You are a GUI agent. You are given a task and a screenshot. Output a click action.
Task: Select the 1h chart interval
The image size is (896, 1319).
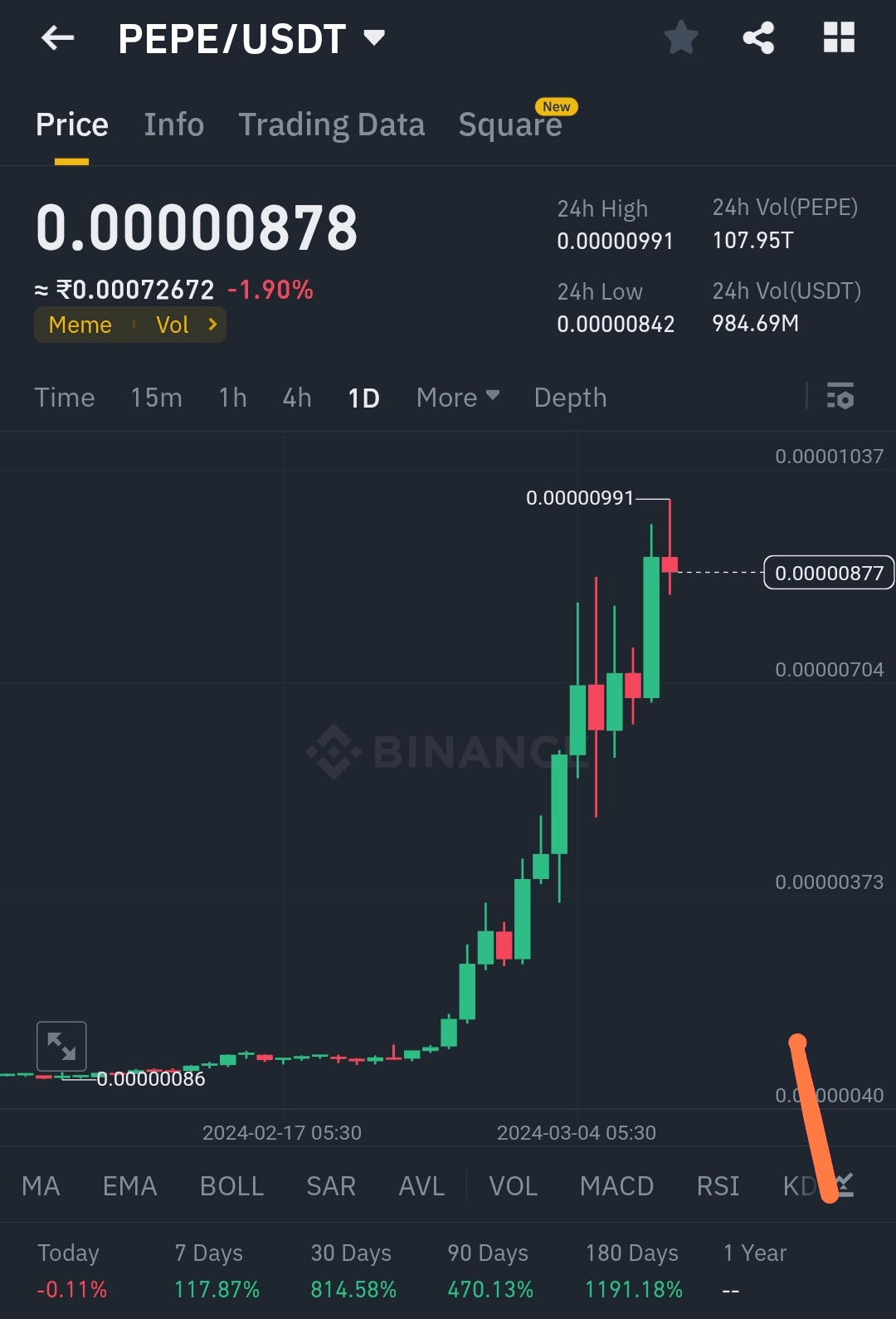pos(232,398)
